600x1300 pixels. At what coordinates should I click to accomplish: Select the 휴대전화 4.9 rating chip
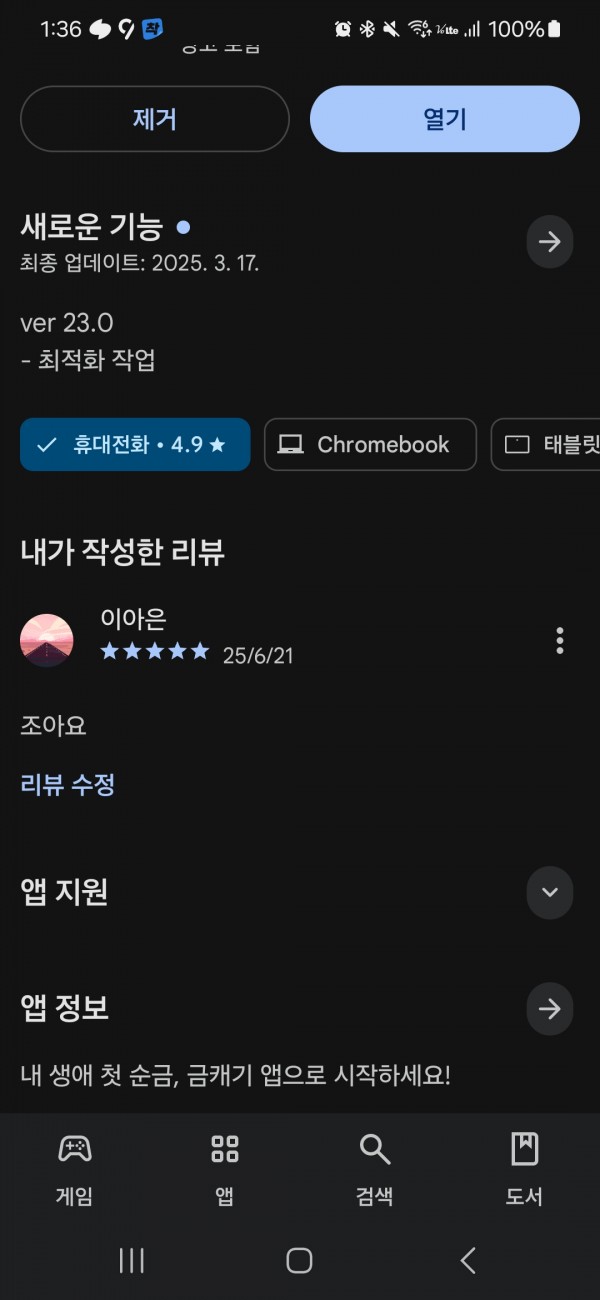point(135,444)
